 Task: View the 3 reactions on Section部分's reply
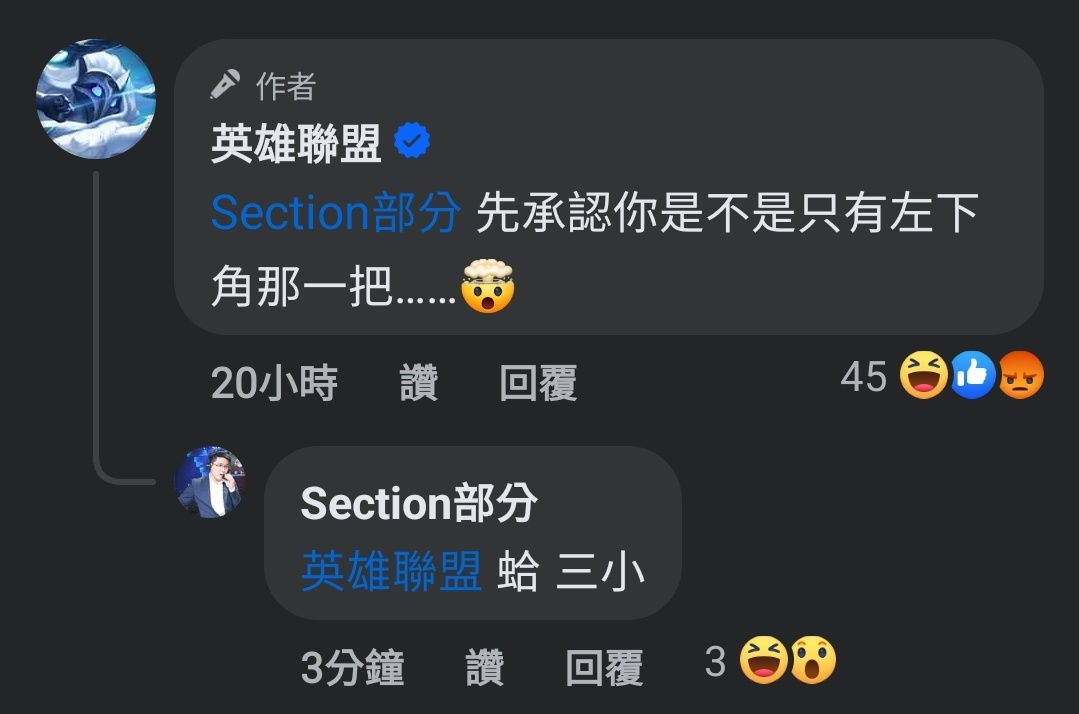coord(771,662)
